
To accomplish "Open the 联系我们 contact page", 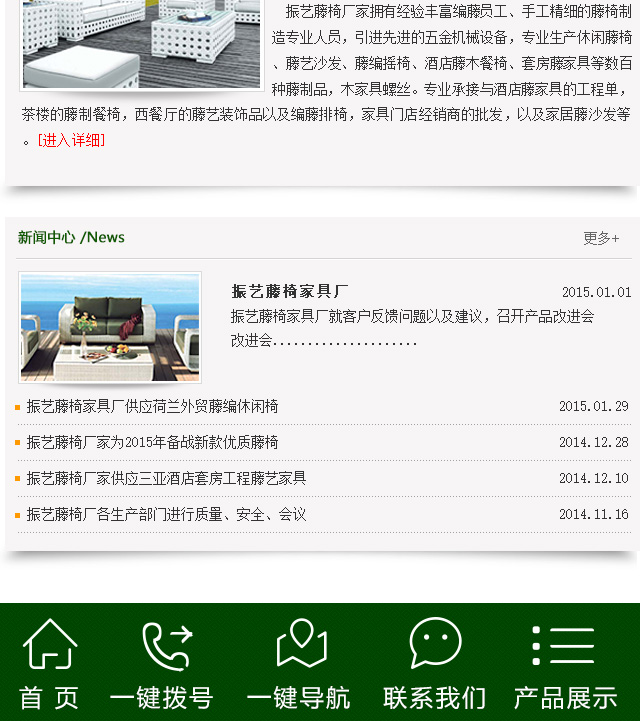I will tap(435, 663).
